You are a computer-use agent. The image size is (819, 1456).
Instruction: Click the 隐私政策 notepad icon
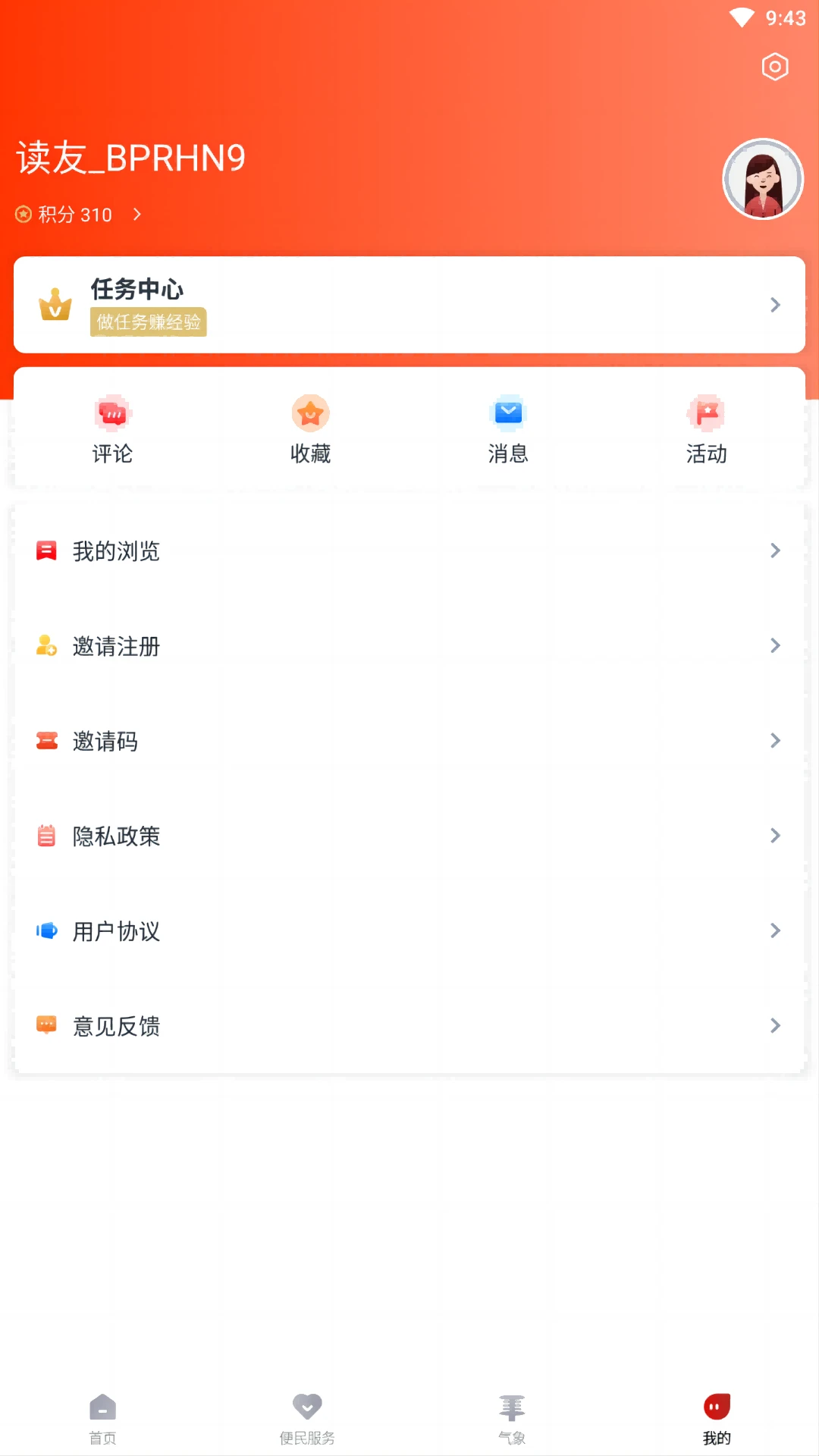tap(47, 836)
